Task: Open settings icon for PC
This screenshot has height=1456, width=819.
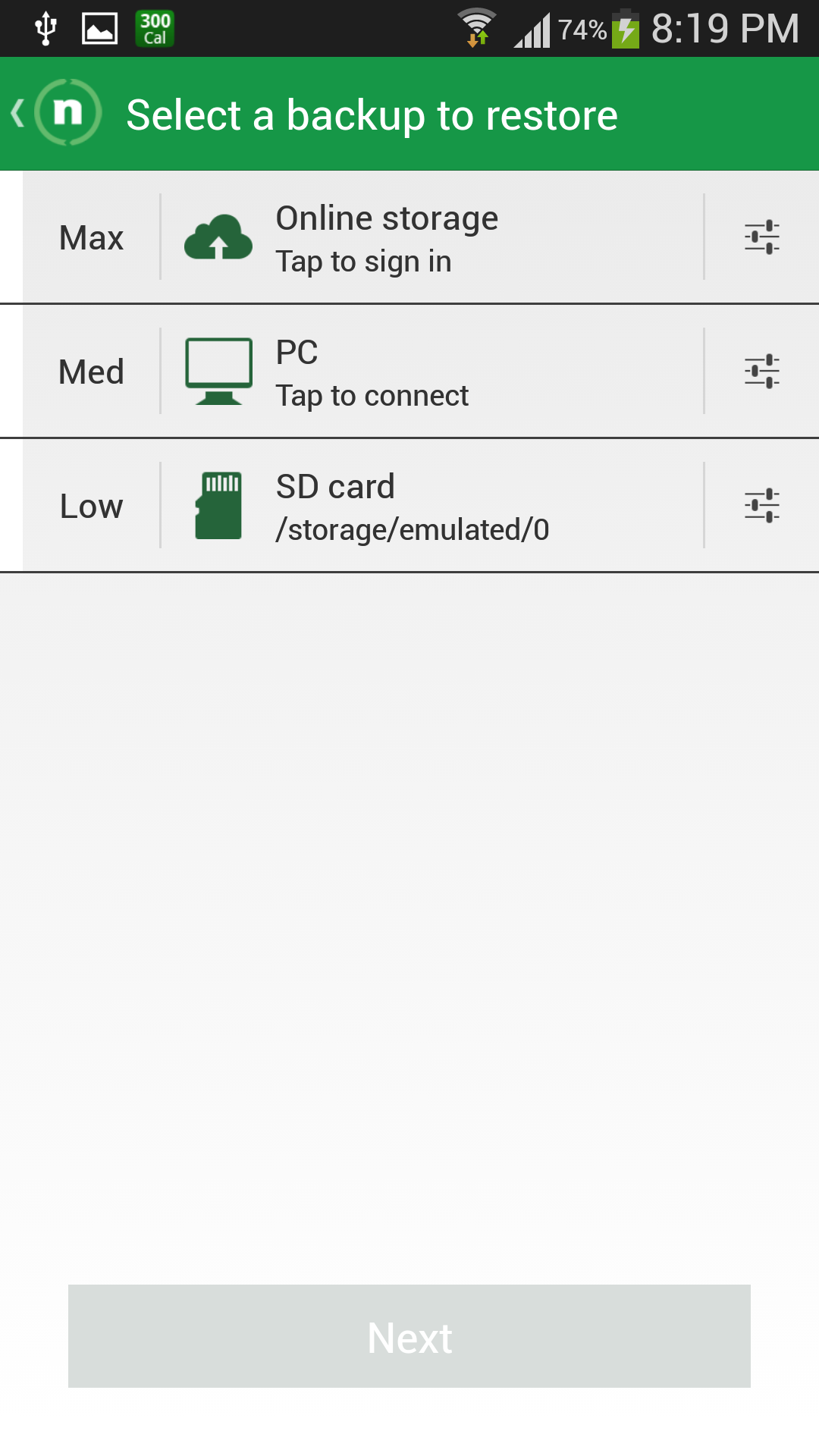Action: [761, 372]
